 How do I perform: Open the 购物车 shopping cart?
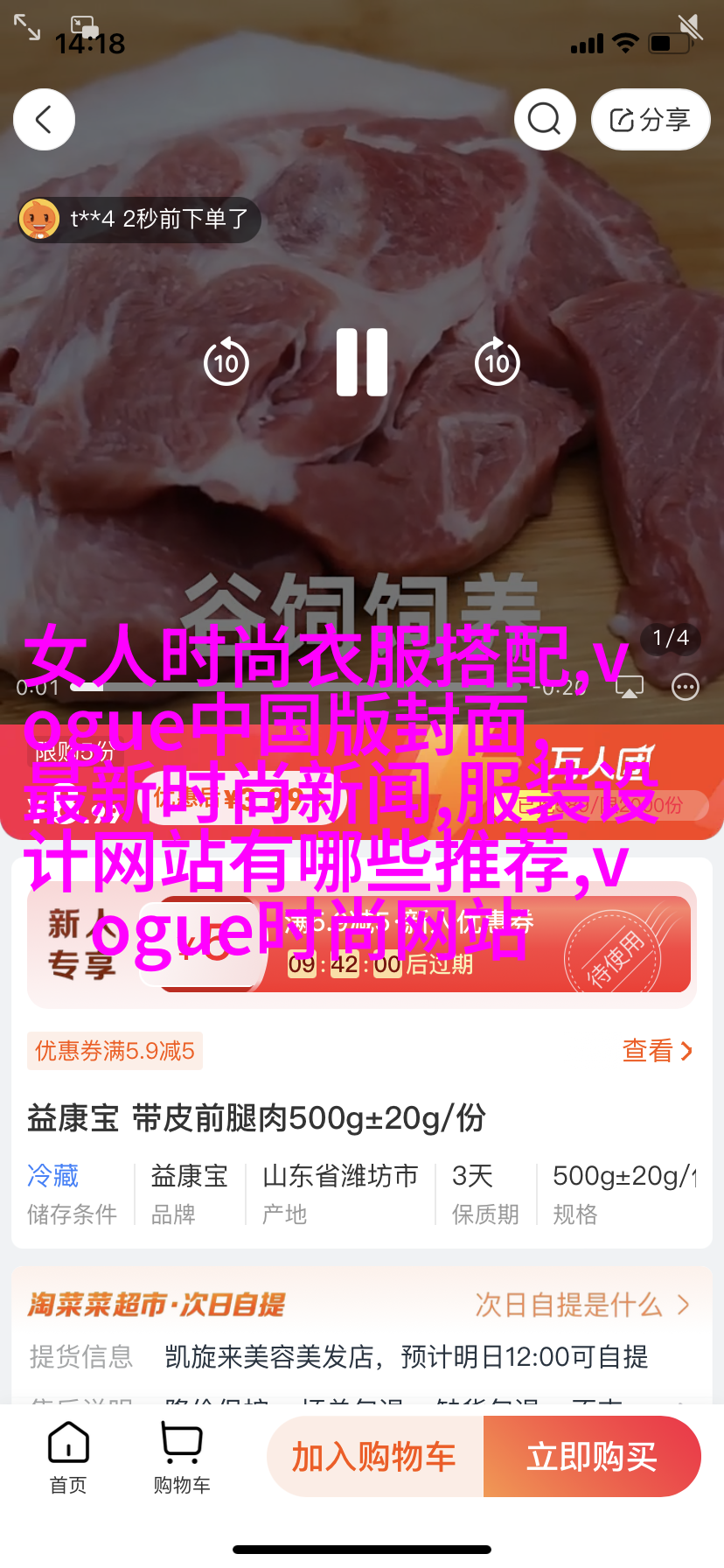(182, 1458)
